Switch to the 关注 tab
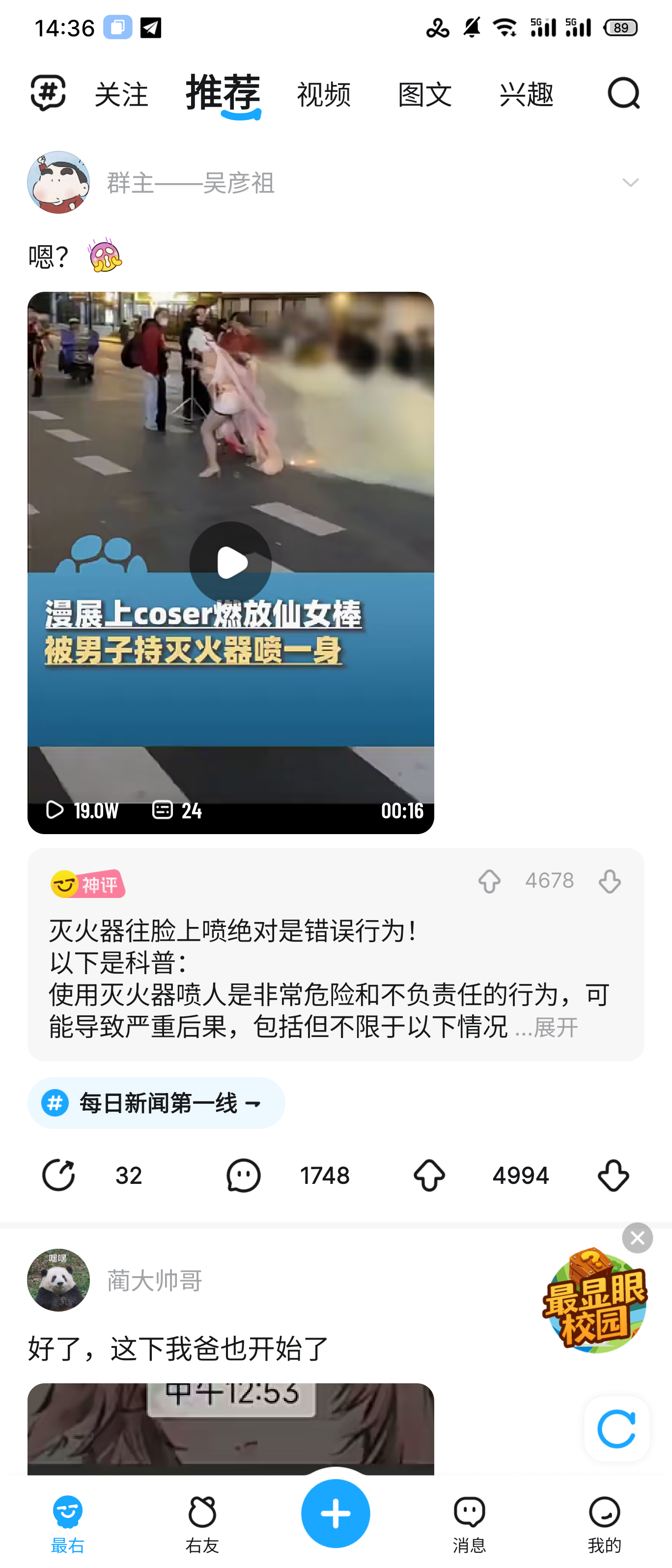The image size is (672, 1568). [x=121, y=95]
